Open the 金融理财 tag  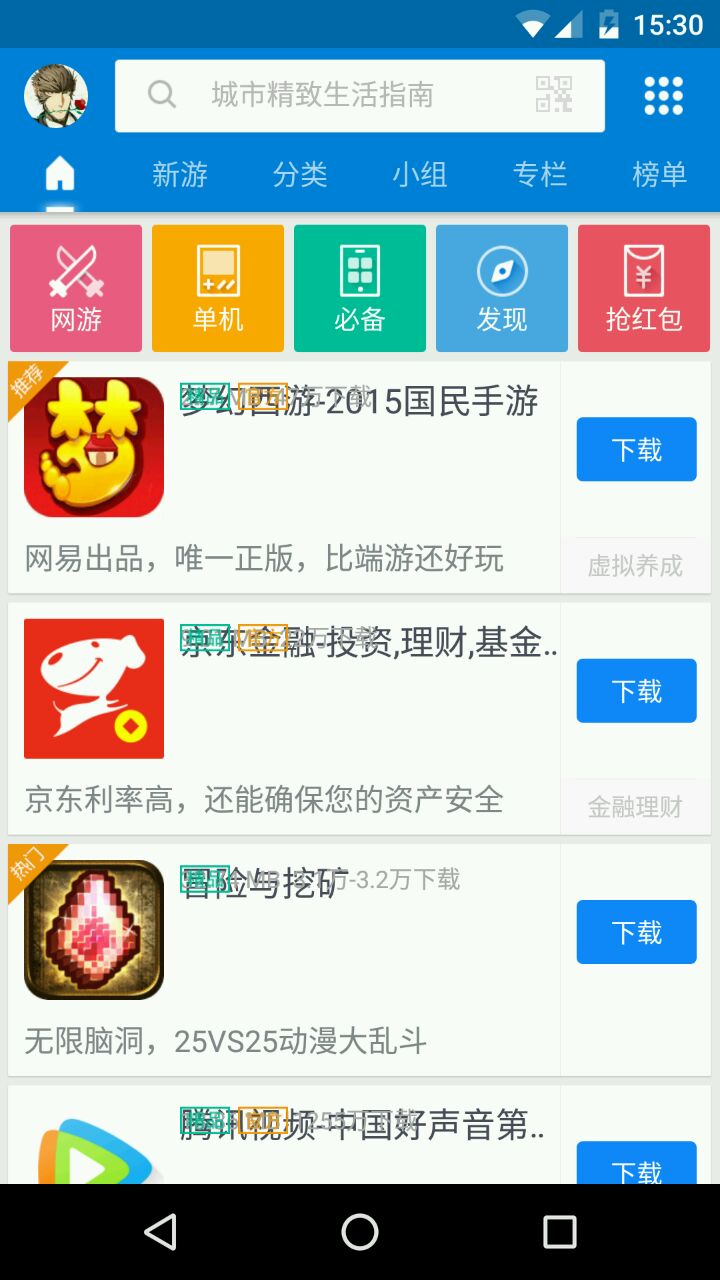(x=635, y=807)
